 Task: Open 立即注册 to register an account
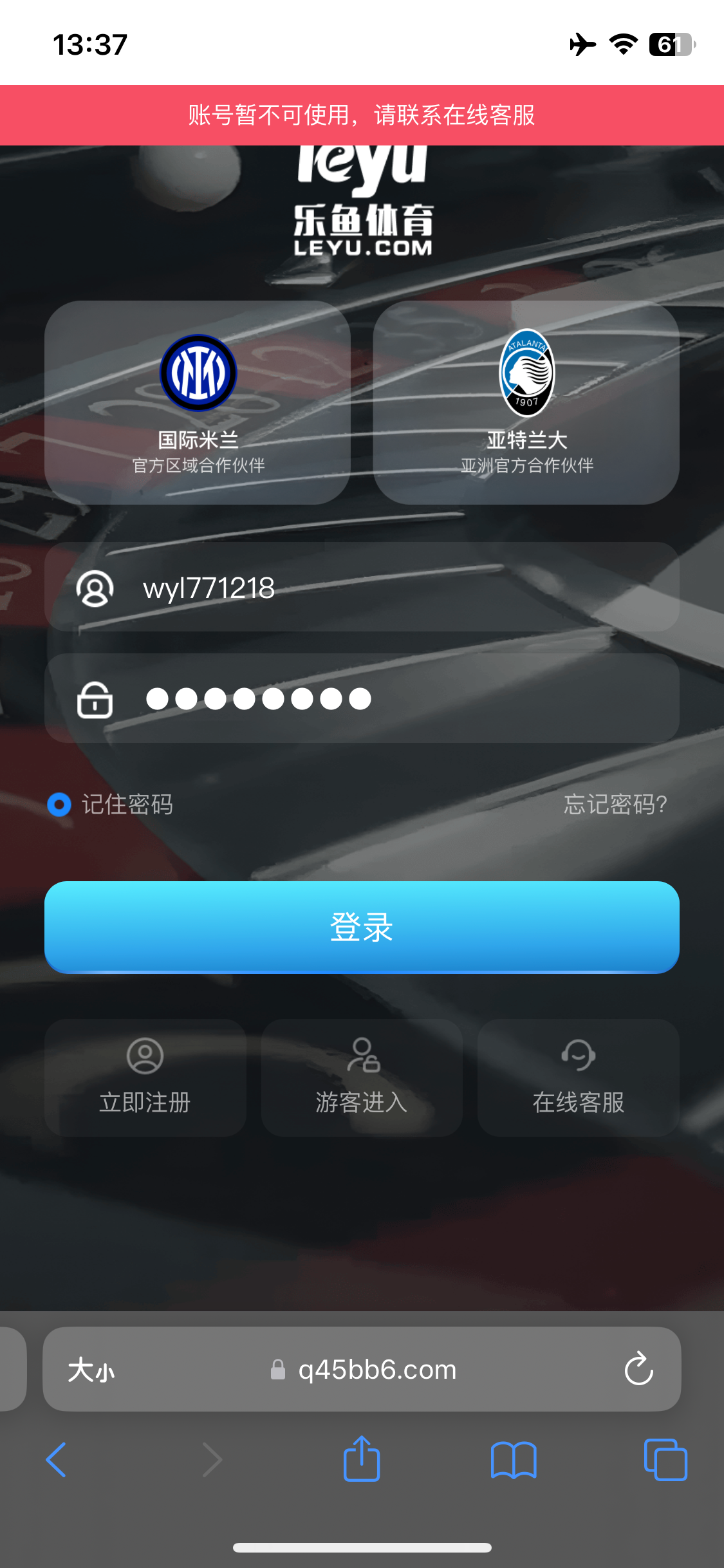145,1077
